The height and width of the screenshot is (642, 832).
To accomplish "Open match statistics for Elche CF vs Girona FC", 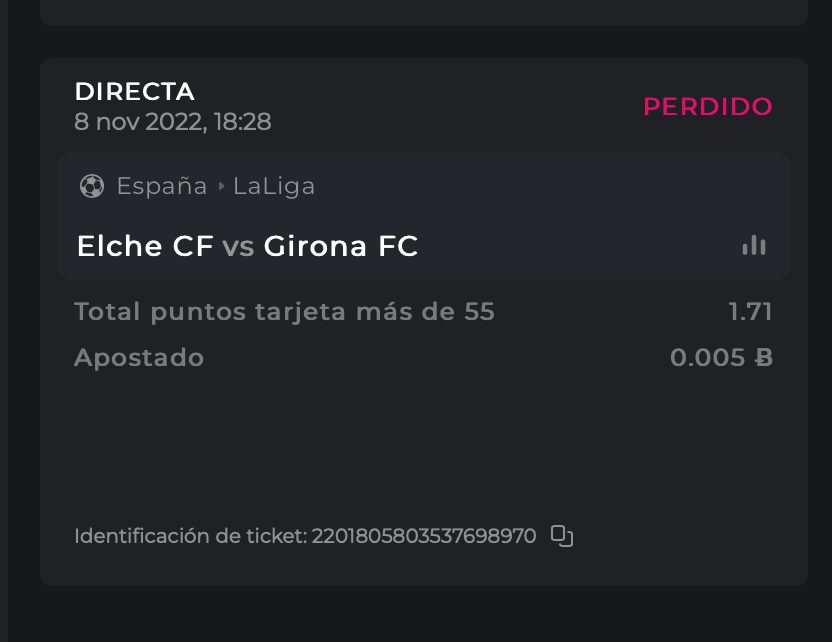I will click(x=753, y=245).
